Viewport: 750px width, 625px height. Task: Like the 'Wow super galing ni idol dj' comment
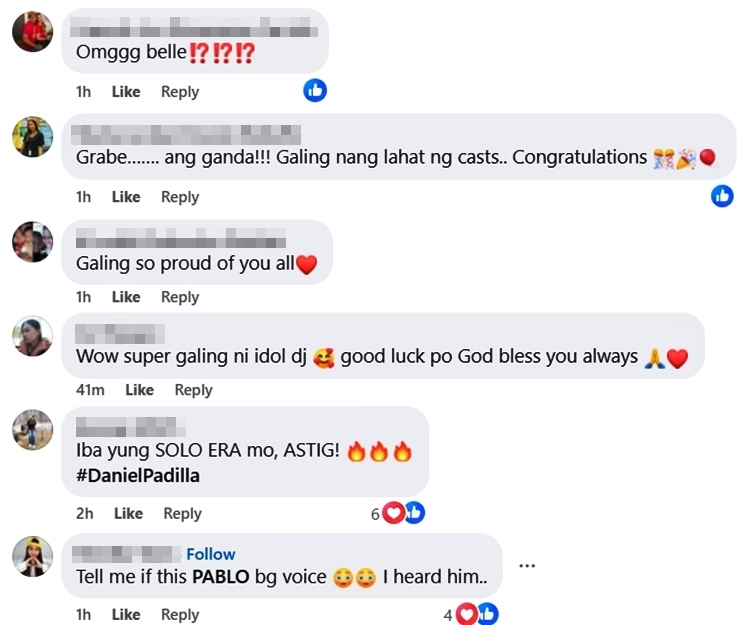[x=139, y=390]
